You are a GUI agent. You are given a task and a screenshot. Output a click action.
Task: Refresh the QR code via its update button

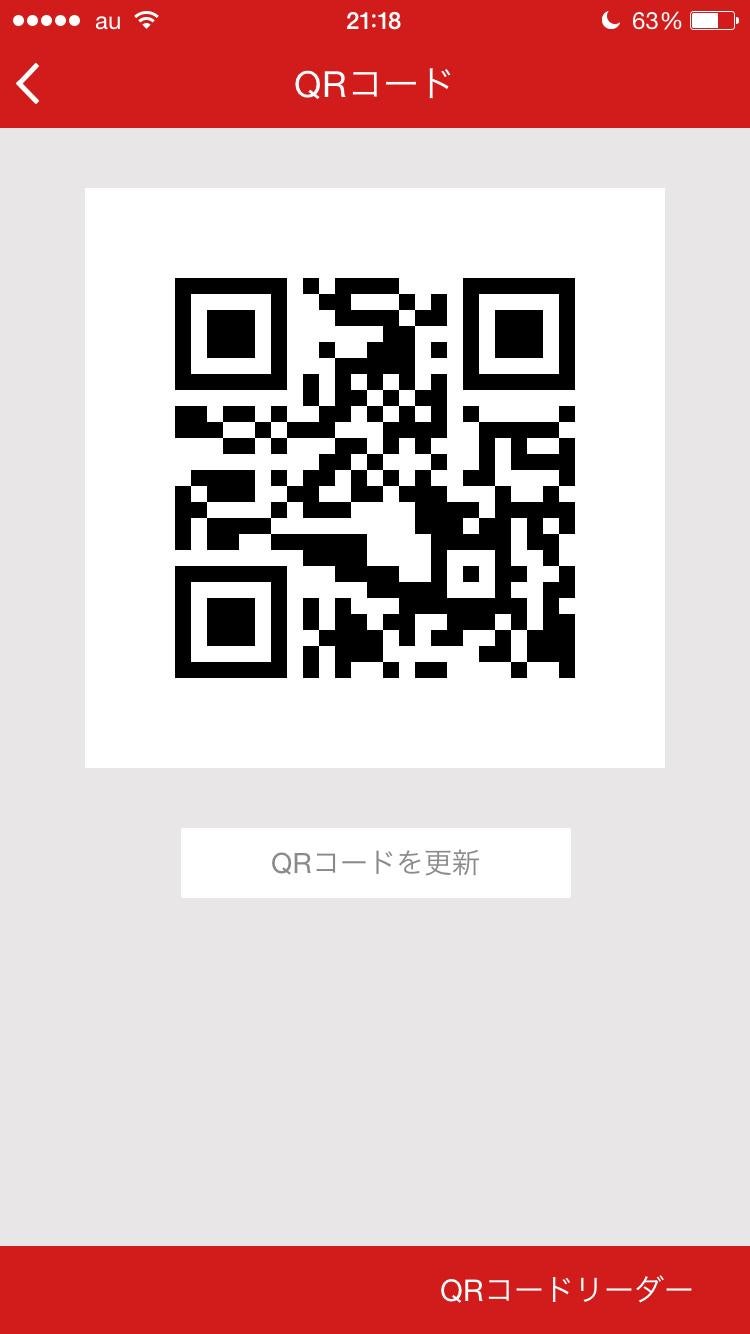pos(375,862)
